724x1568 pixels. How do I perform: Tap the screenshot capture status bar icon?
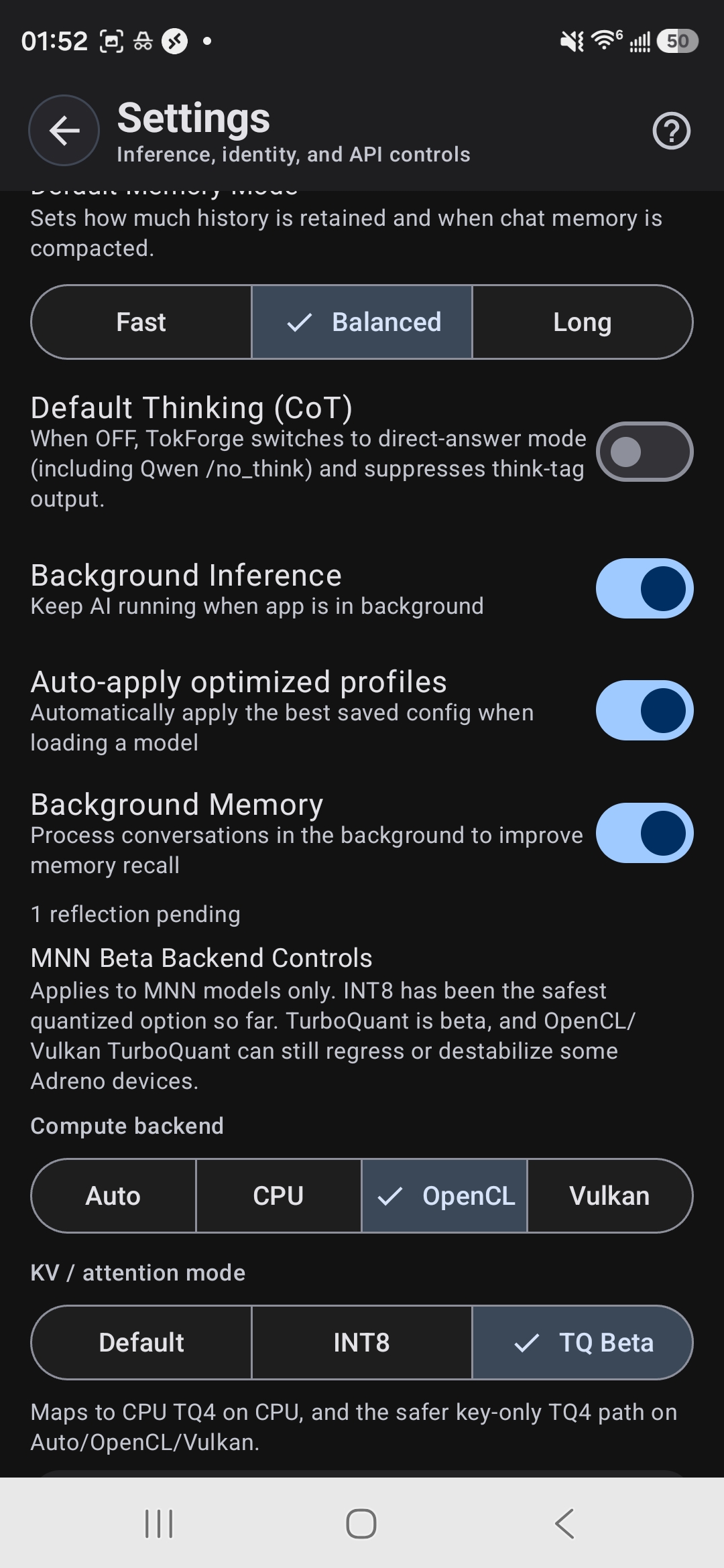[112, 40]
